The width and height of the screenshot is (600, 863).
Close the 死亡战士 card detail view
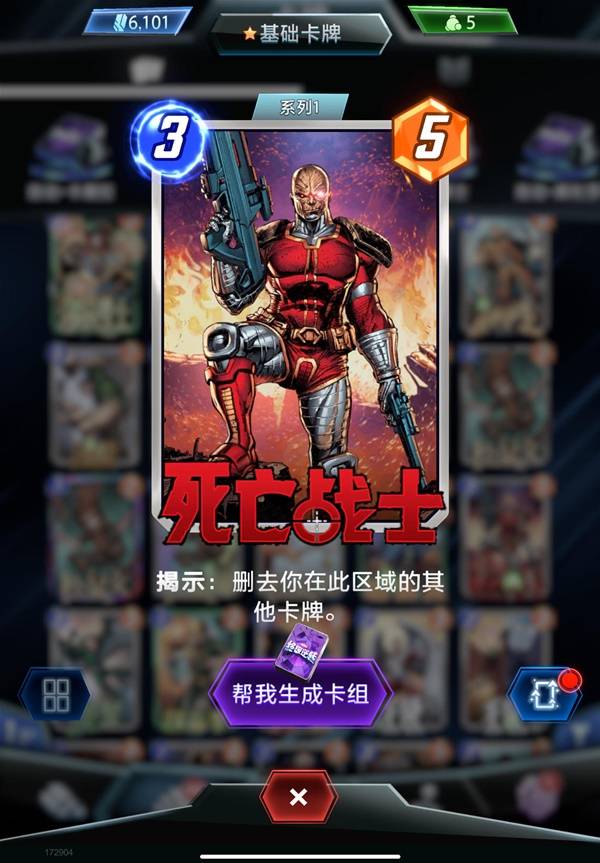tap(298, 797)
